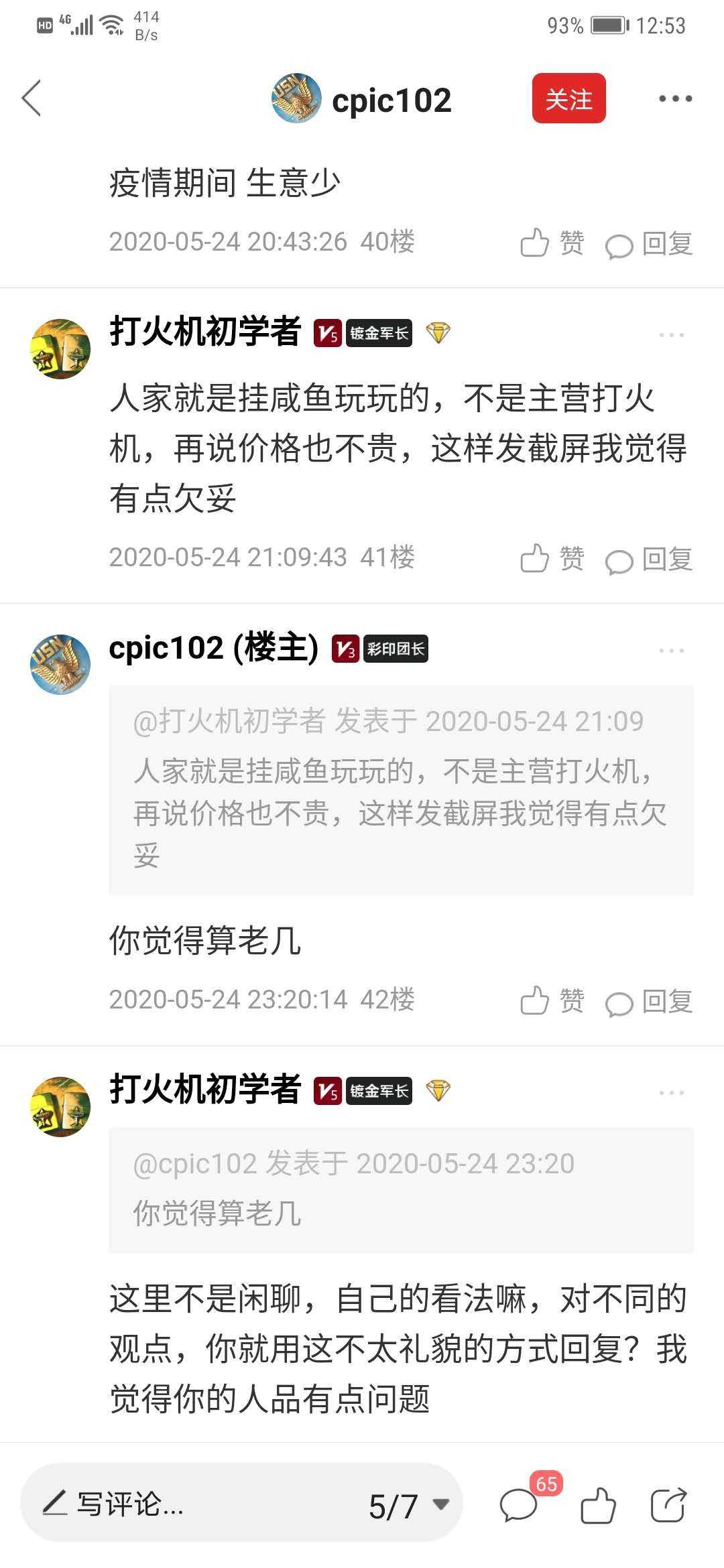The width and height of the screenshot is (724, 1568).
Task: Reply to the comment on floor 41
Action: click(648, 560)
